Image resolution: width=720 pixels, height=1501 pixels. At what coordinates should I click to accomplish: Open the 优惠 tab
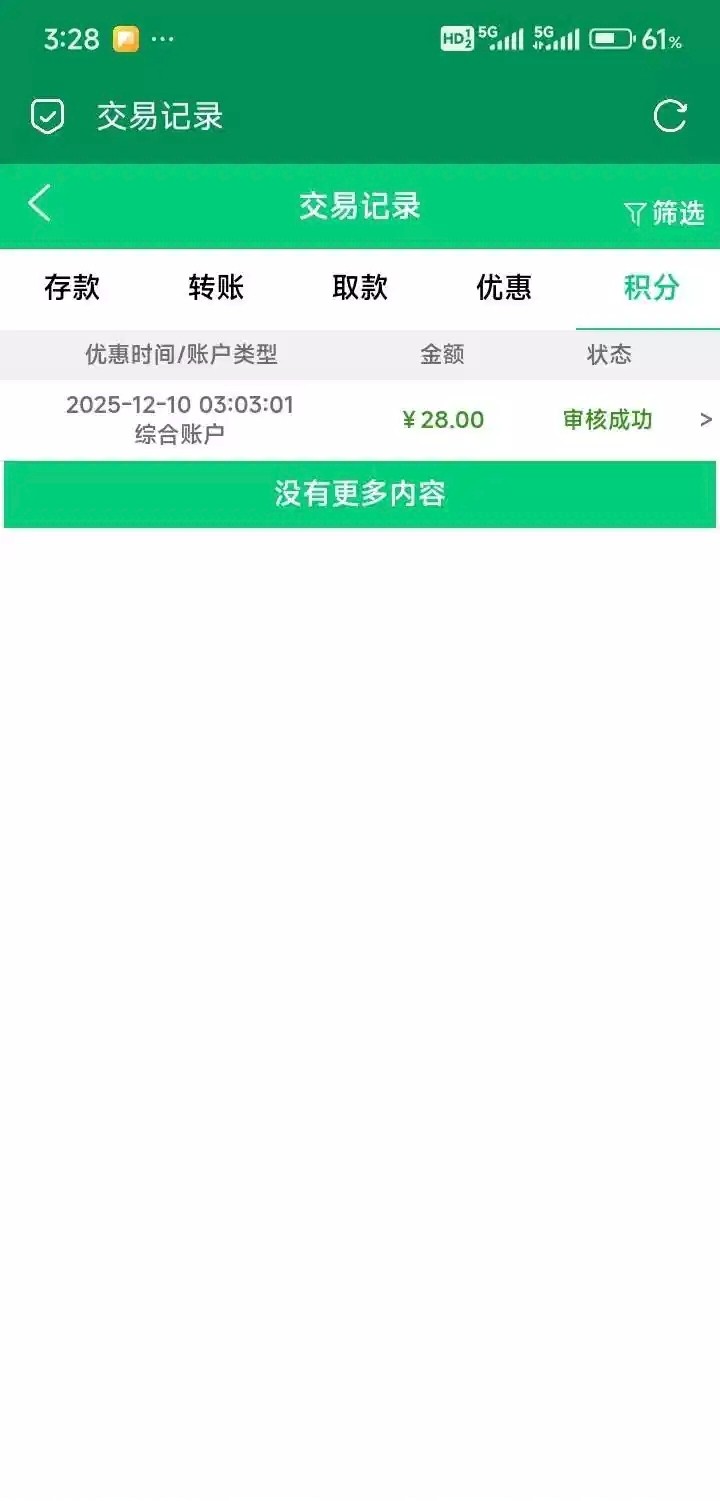[504, 288]
